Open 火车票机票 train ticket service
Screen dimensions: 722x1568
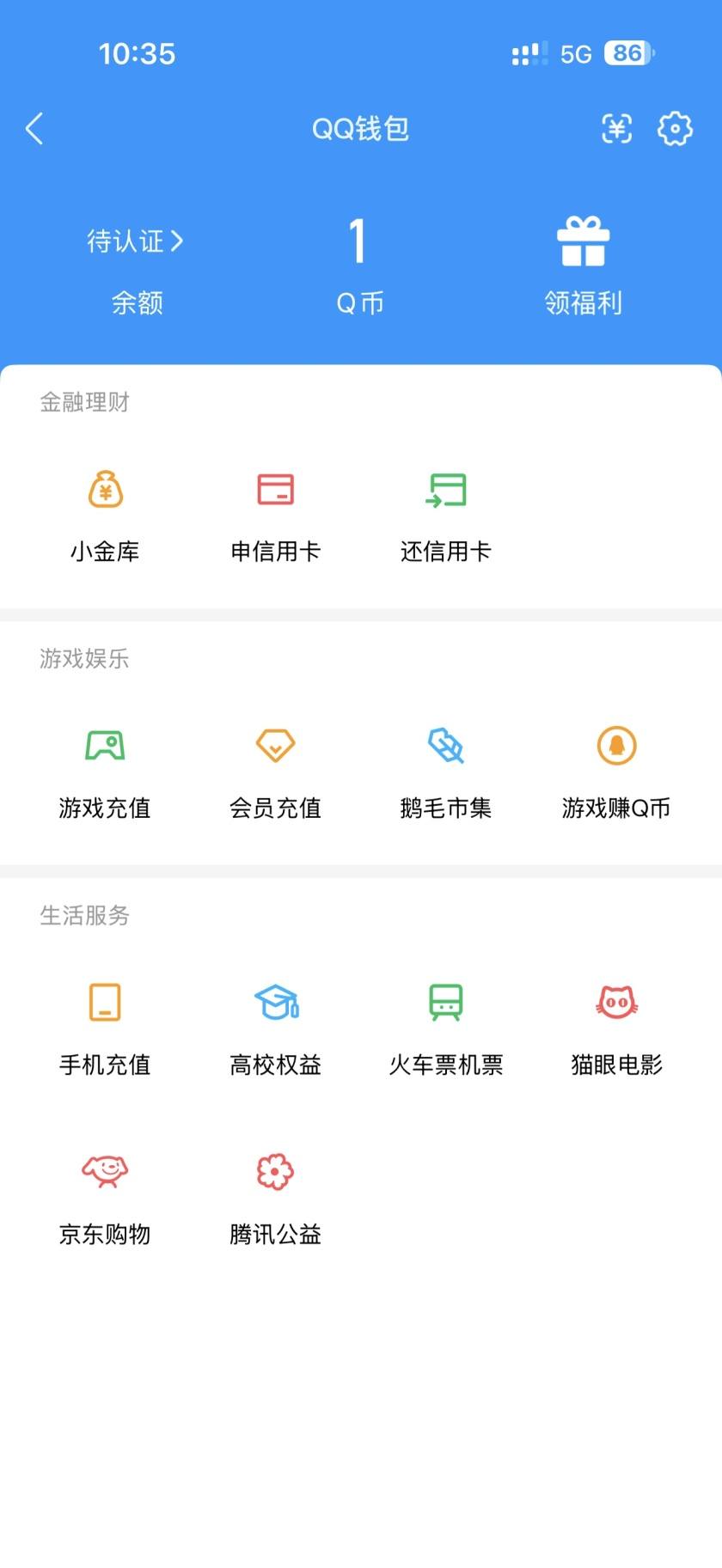pos(444,1002)
